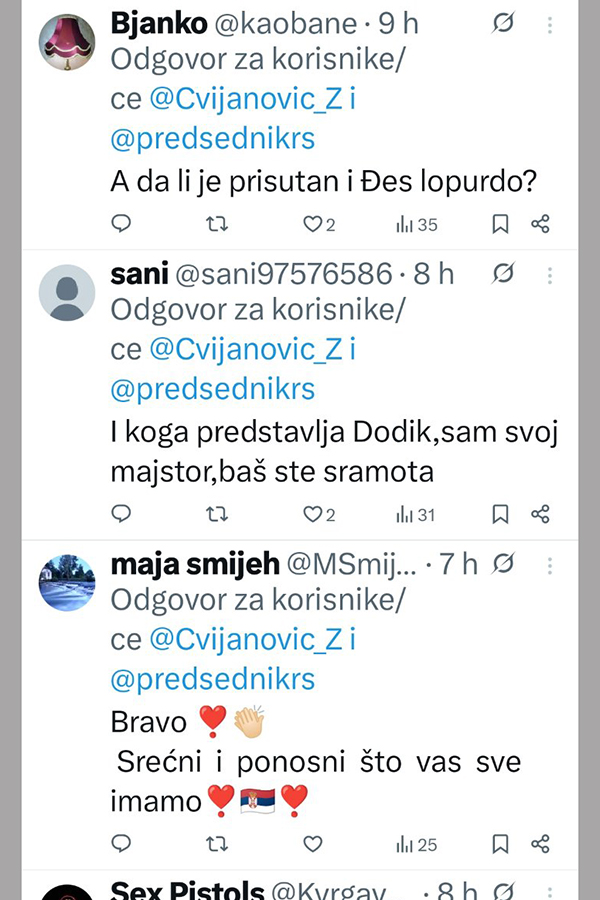Reply to sani's tweet
Viewport: 600px width, 900px height.
[121, 514]
